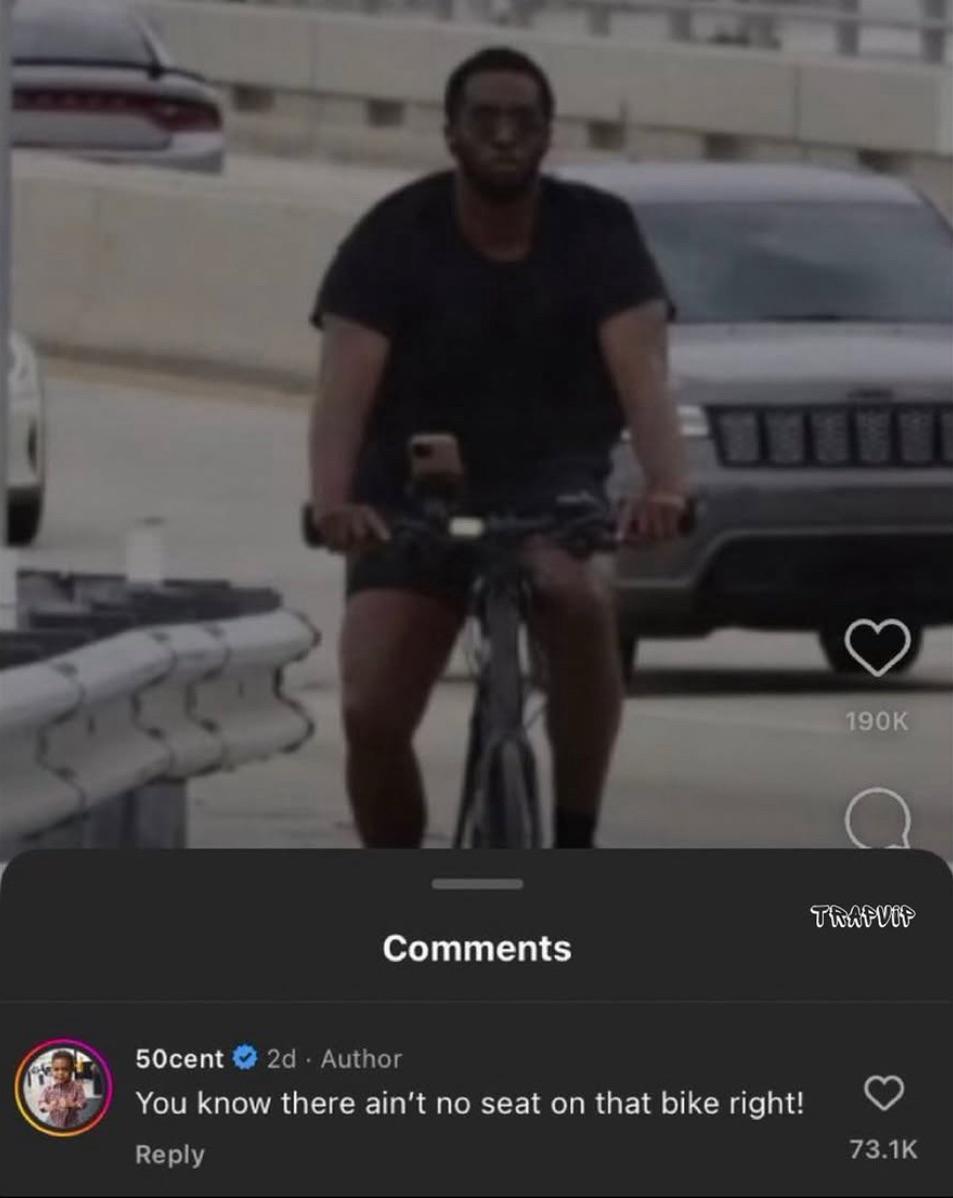Open the 50cent username link
Image resolution: width=953 pixels, height=1198 pixels.
click(x=180, y=1058)
